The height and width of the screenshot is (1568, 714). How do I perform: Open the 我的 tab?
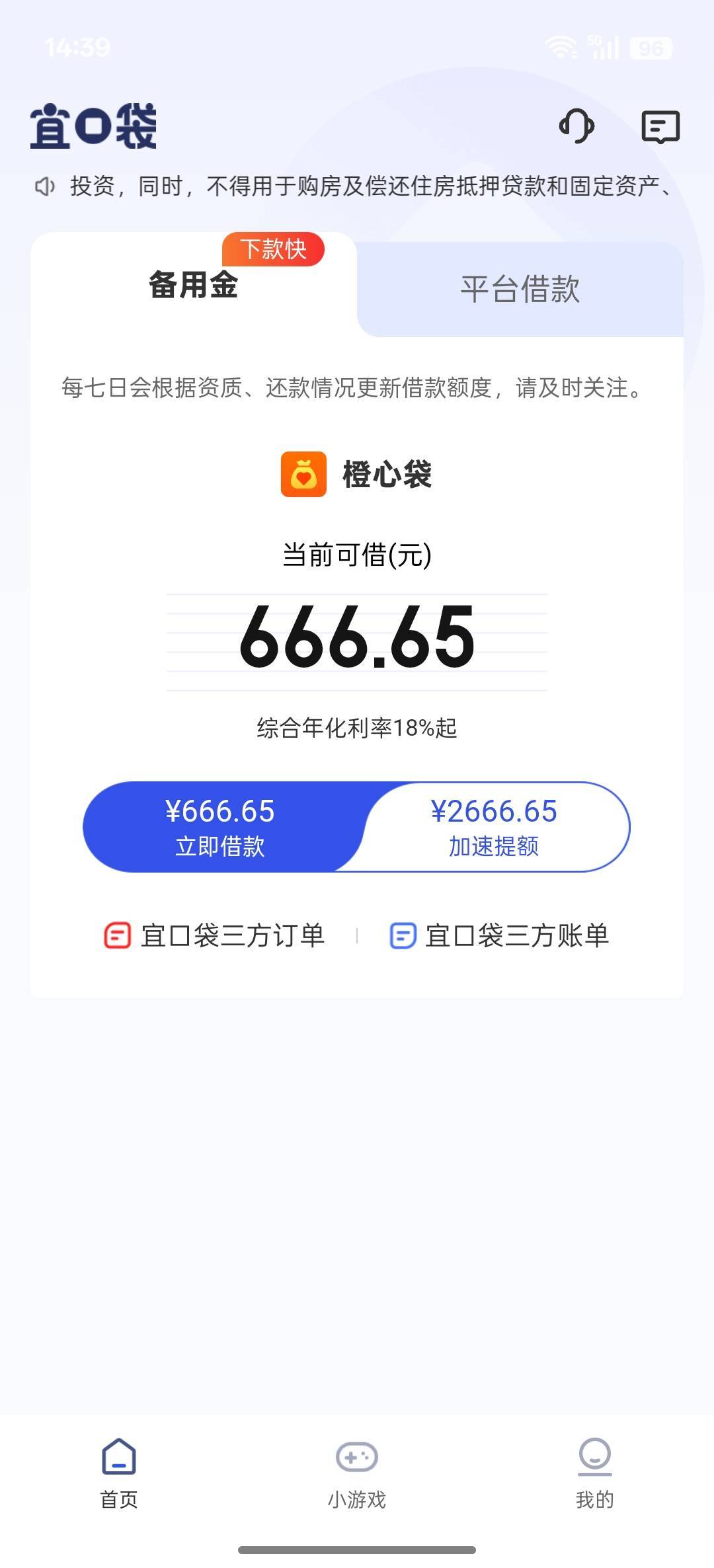click(595, 1473)
